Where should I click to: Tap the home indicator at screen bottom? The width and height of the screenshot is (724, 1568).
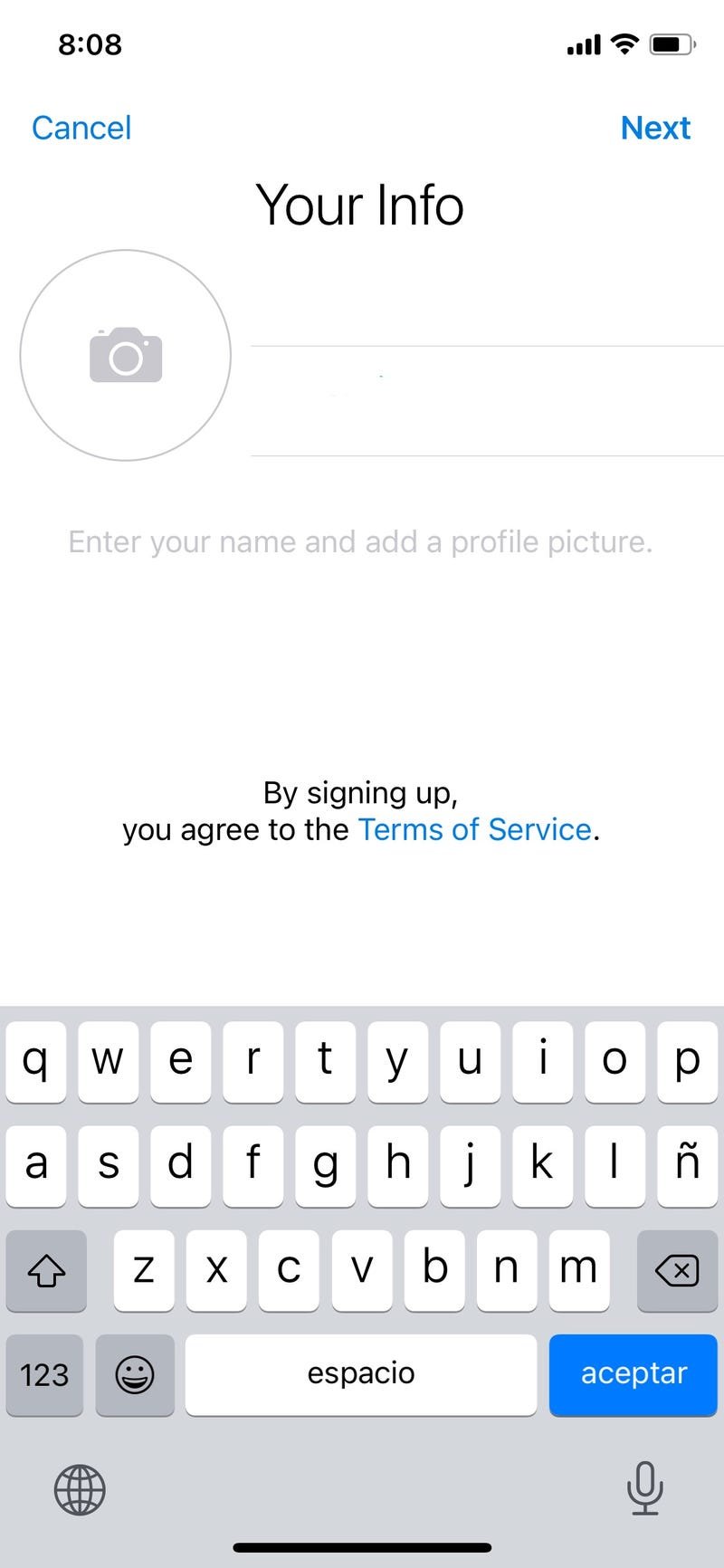click(362, 1545)
